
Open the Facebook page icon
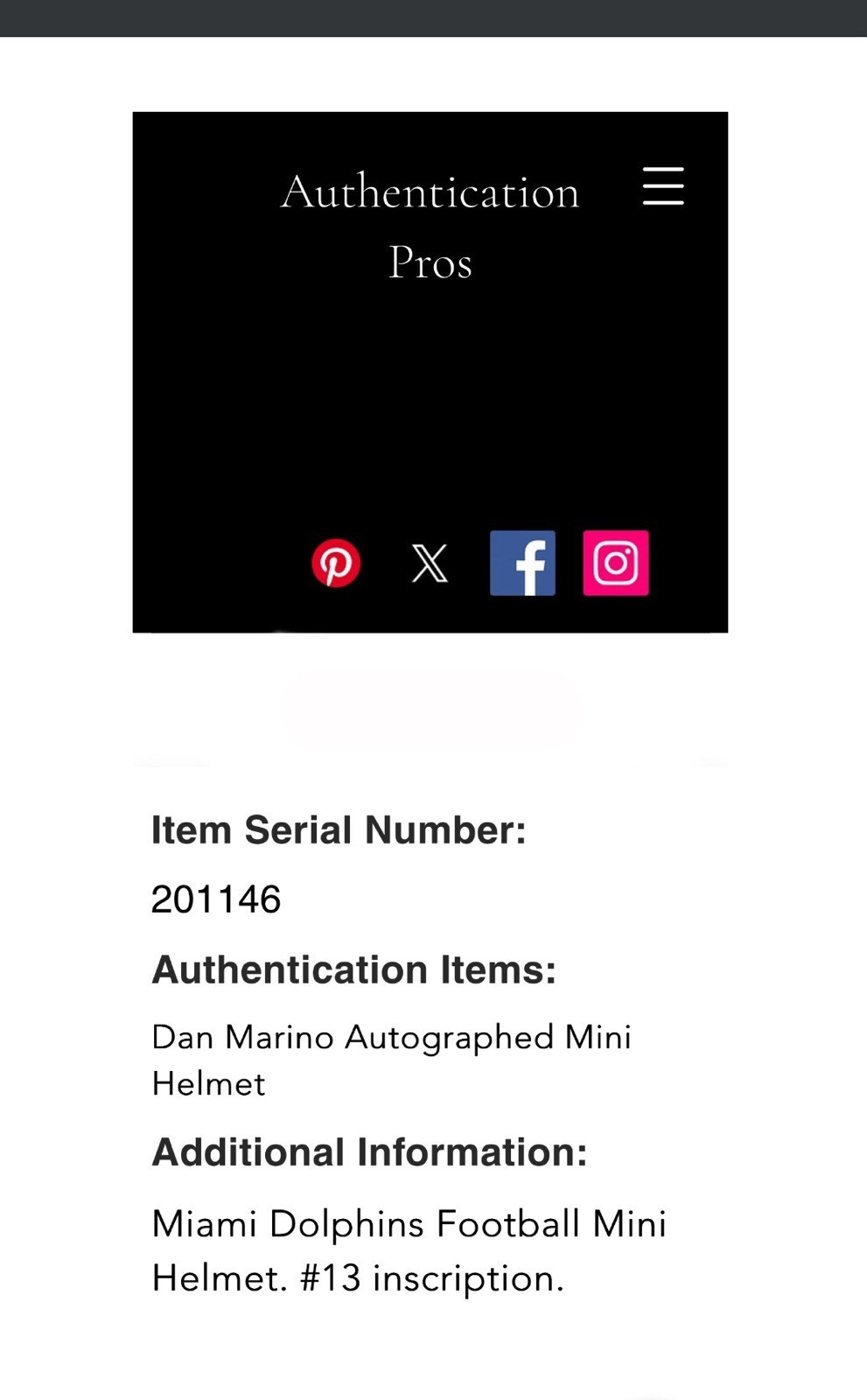pos(522,563)
